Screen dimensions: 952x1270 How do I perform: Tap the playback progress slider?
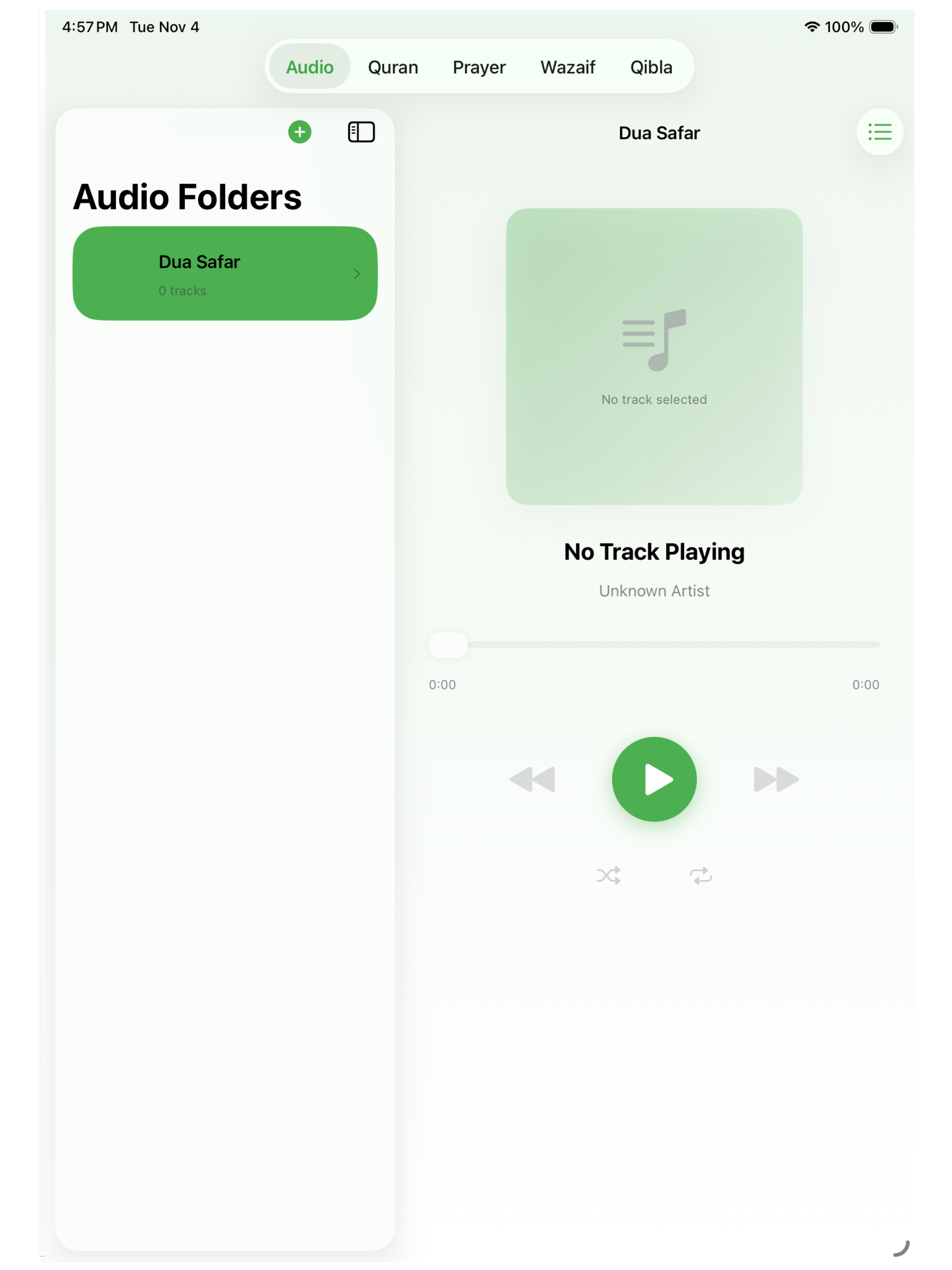(654, 645)
